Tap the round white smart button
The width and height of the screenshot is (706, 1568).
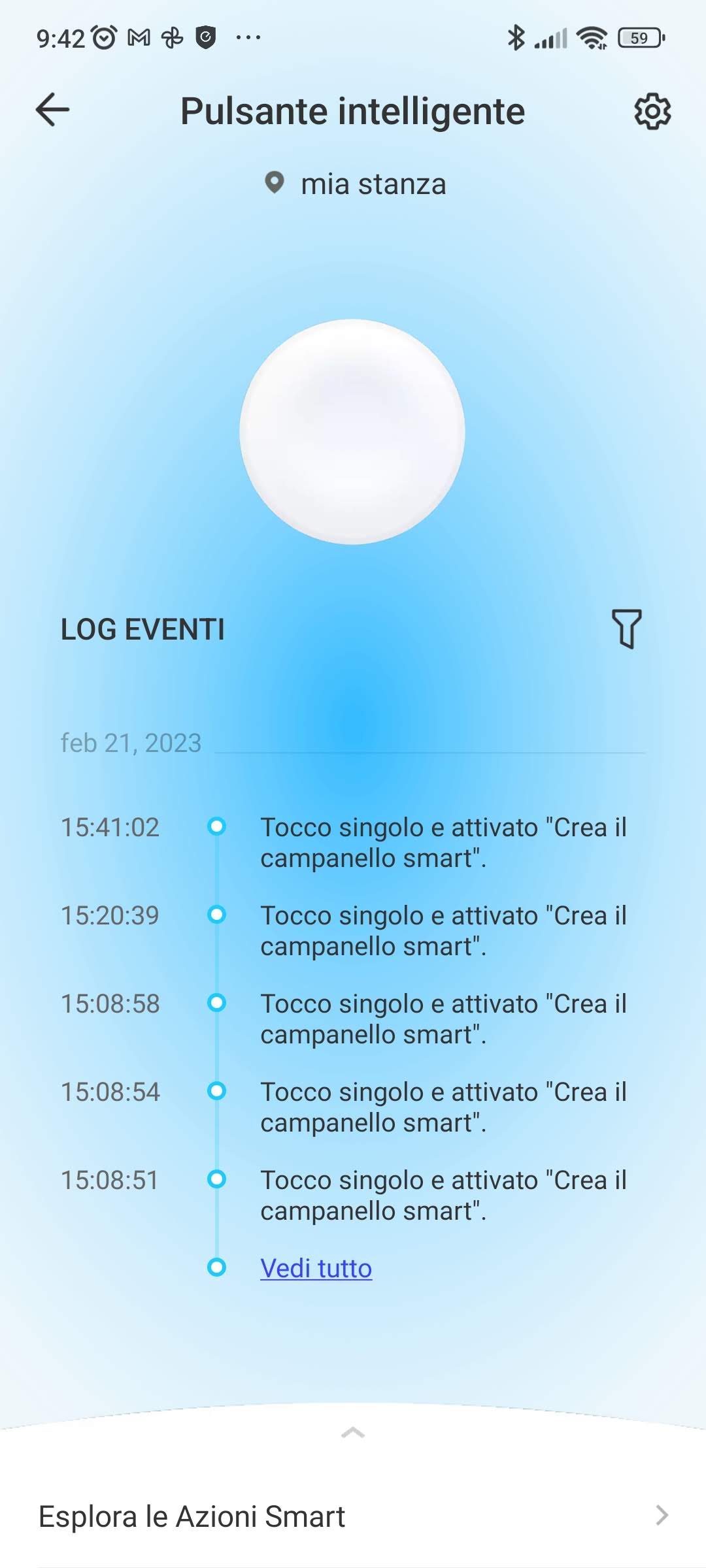coord(352,432)
